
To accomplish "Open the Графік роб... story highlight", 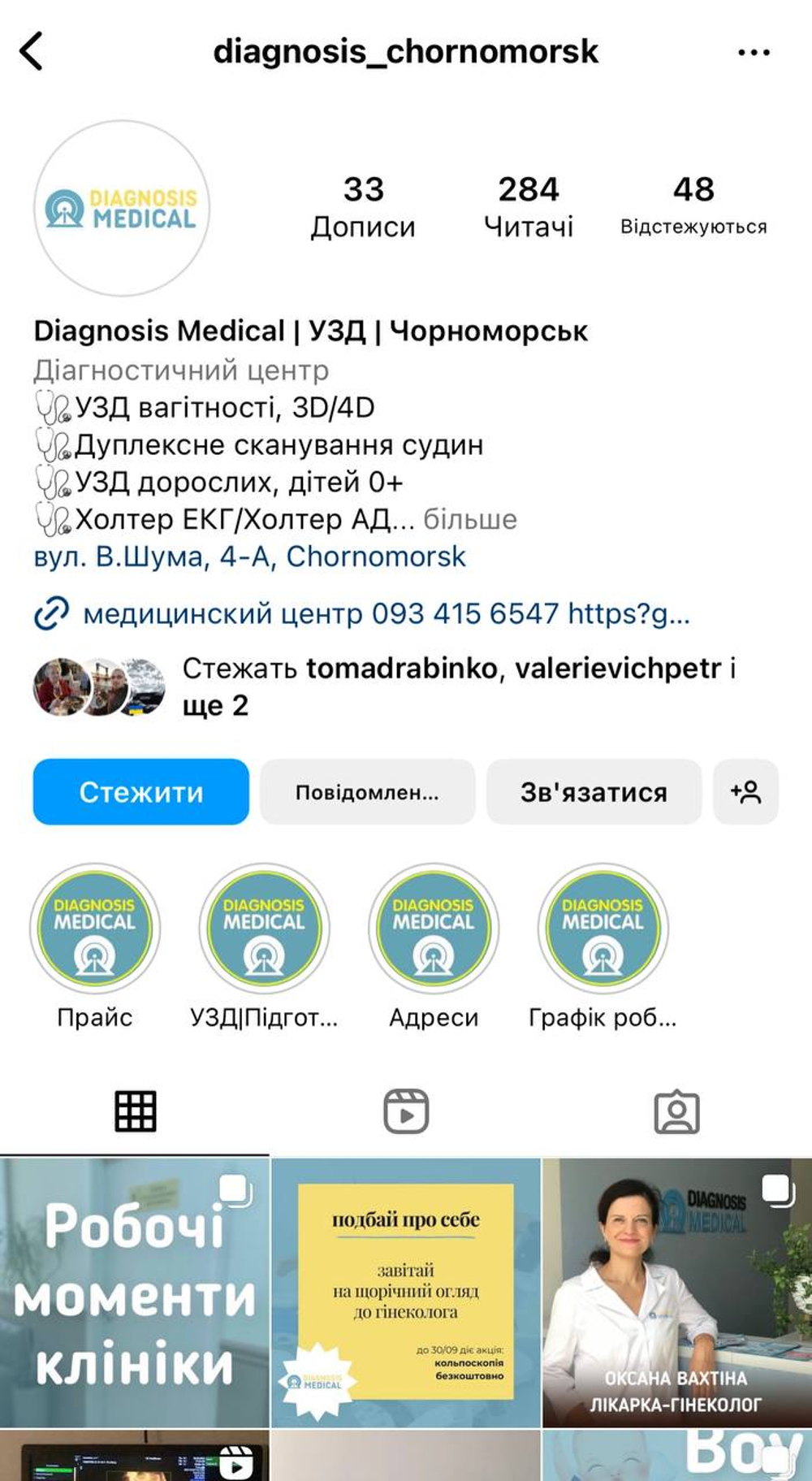I will coord(603,928).
